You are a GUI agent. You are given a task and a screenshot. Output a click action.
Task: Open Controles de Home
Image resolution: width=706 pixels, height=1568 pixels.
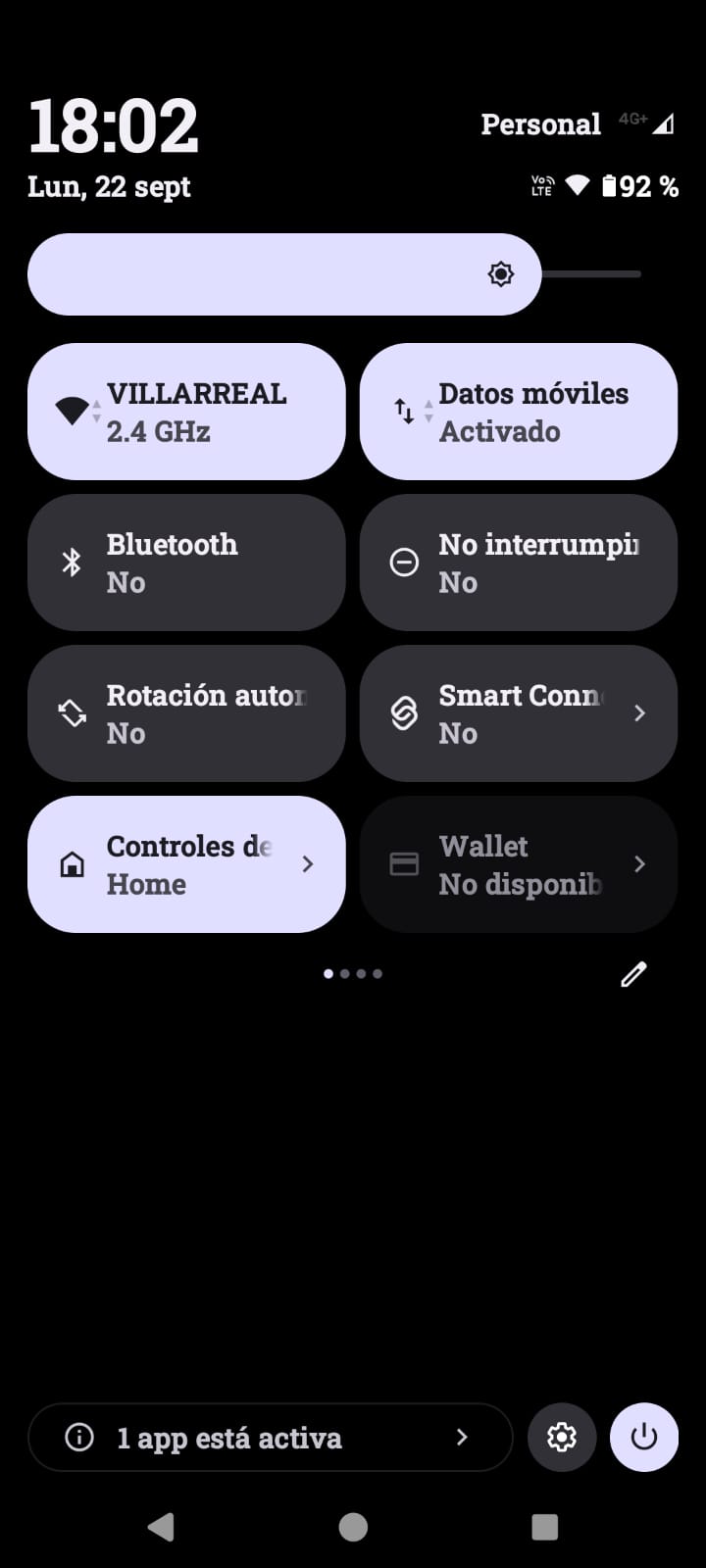(186, 864)
